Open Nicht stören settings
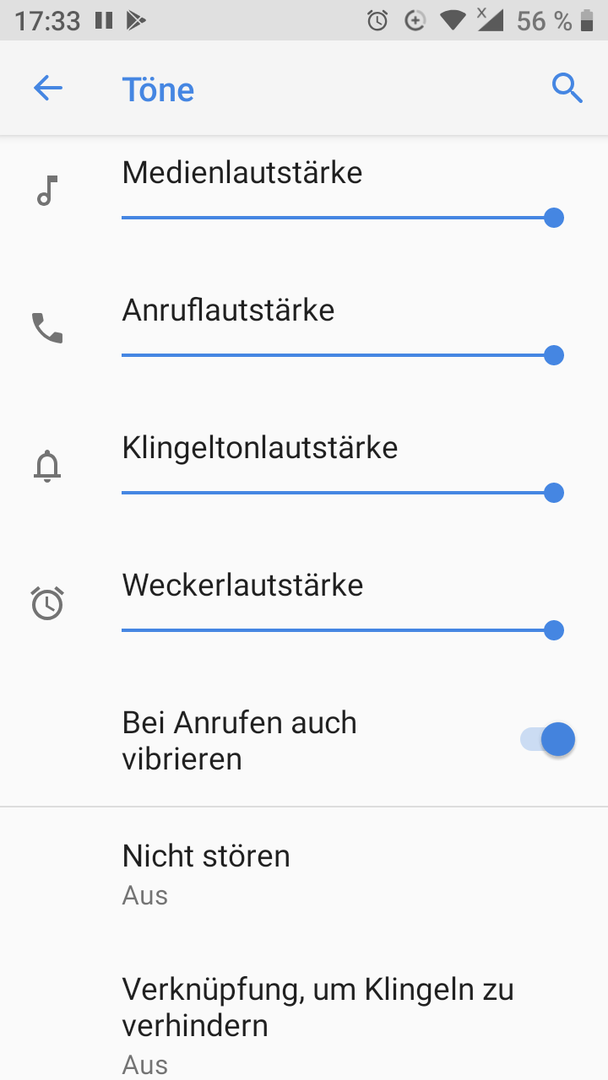 [304, 873]
